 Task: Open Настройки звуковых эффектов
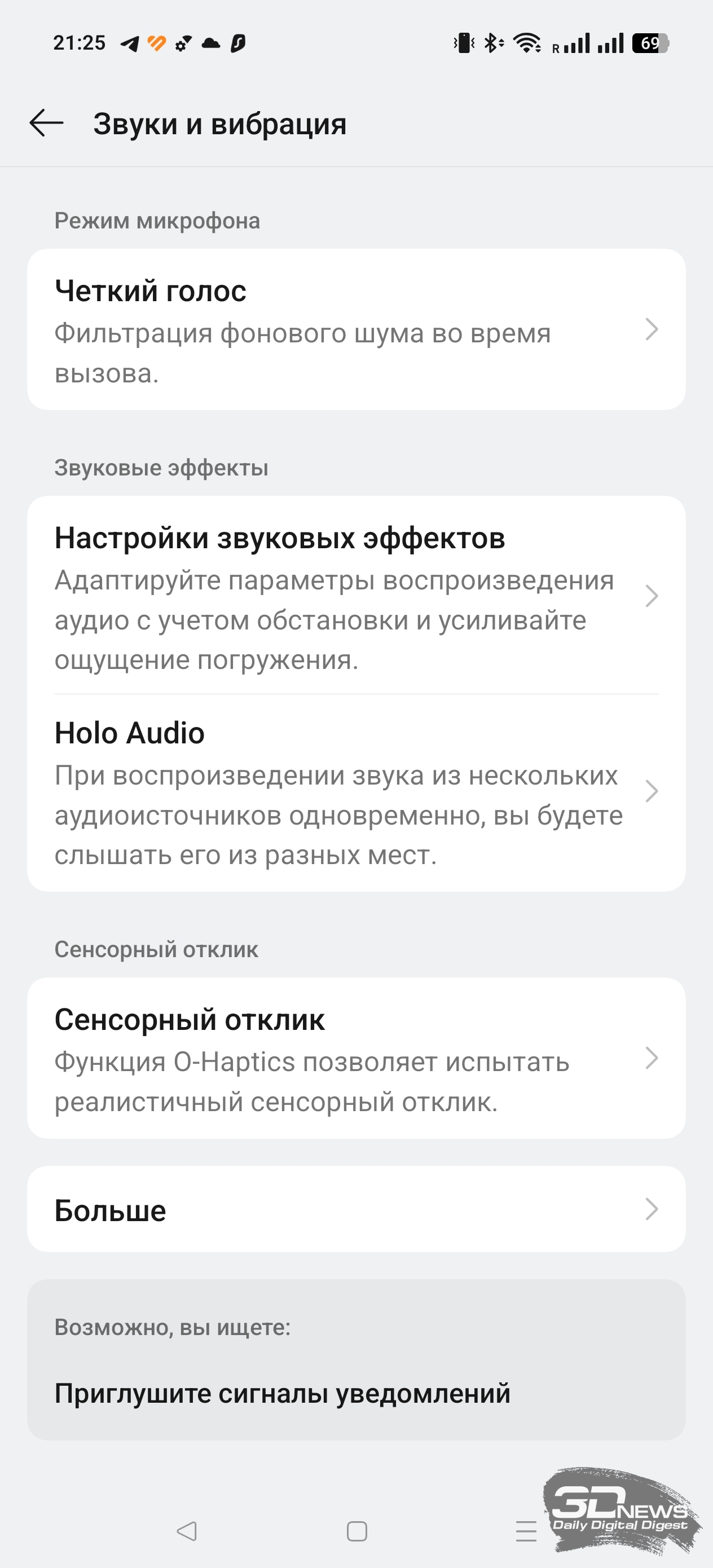(356, 595)
